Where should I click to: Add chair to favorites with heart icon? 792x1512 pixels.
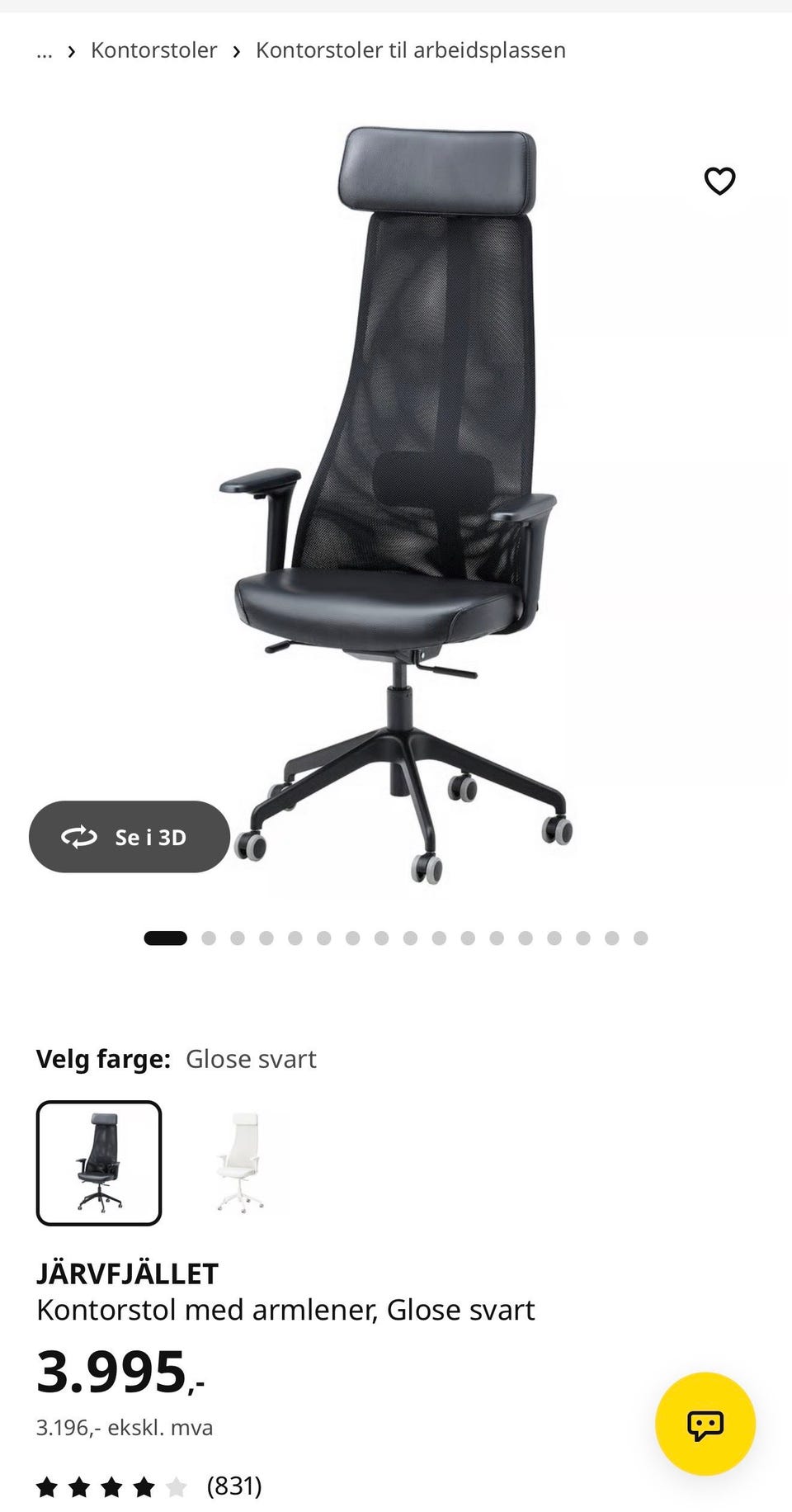point(719,181)
